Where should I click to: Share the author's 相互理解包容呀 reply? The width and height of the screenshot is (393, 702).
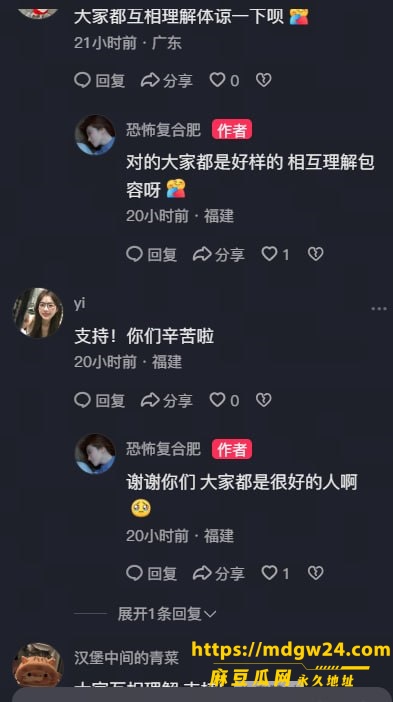pyautogui.click(x=218, y=254)
